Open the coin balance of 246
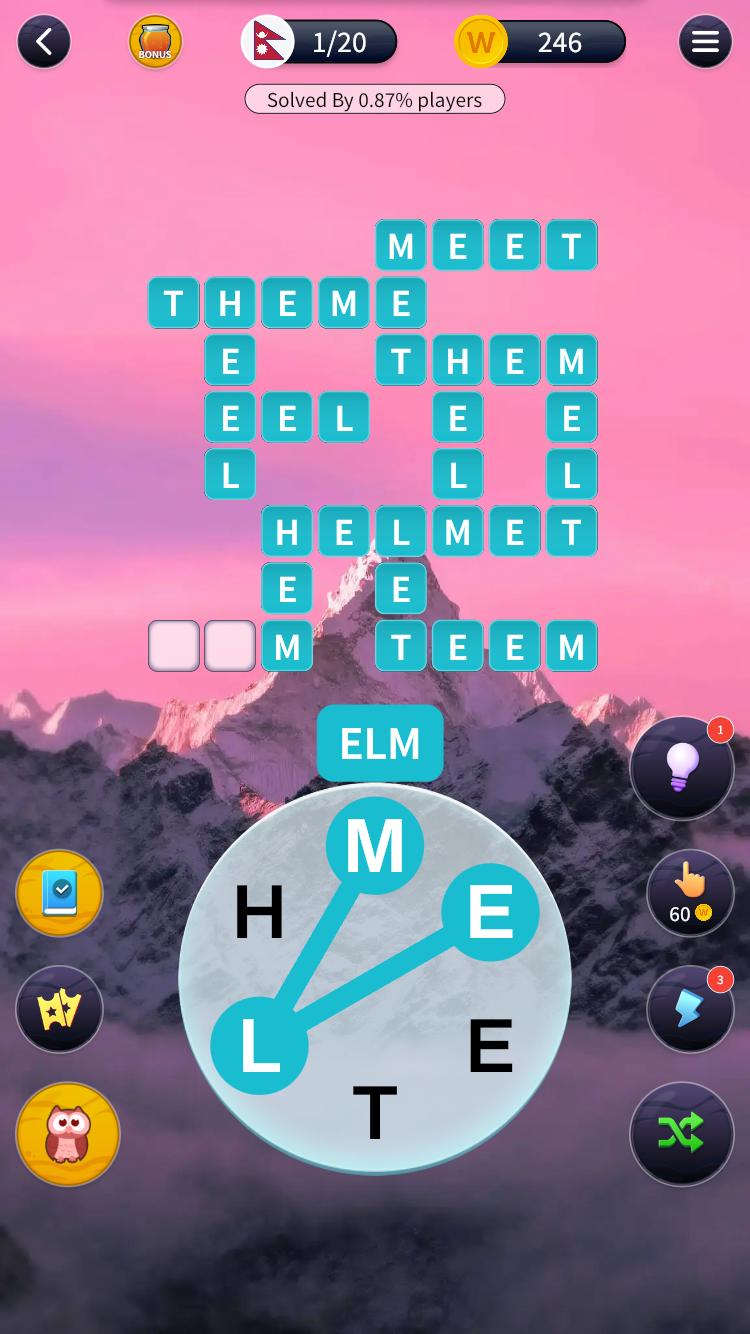The image size is (750, 1334). tap(541, 42)
